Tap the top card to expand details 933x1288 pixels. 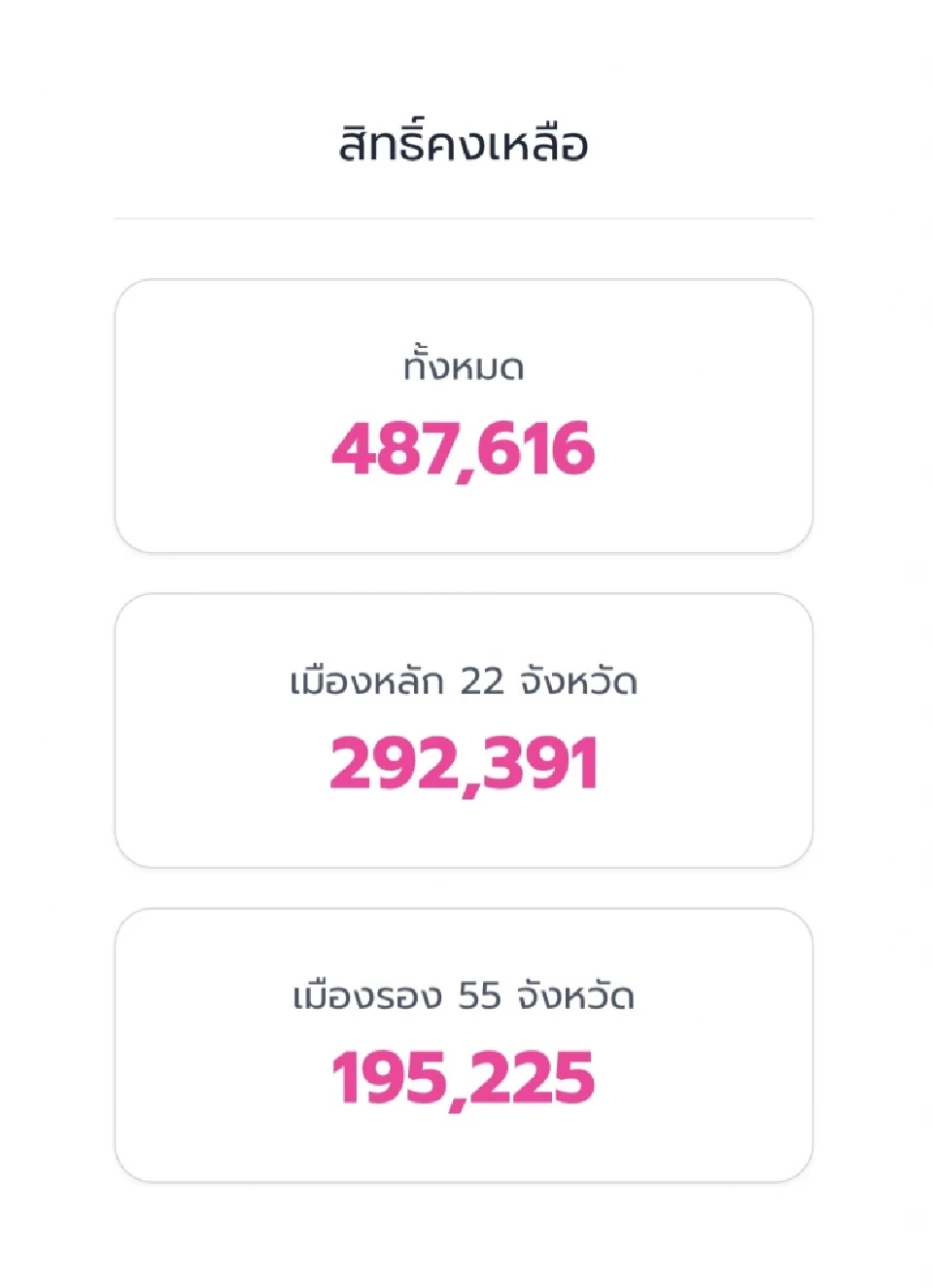(x=465, y=413)
